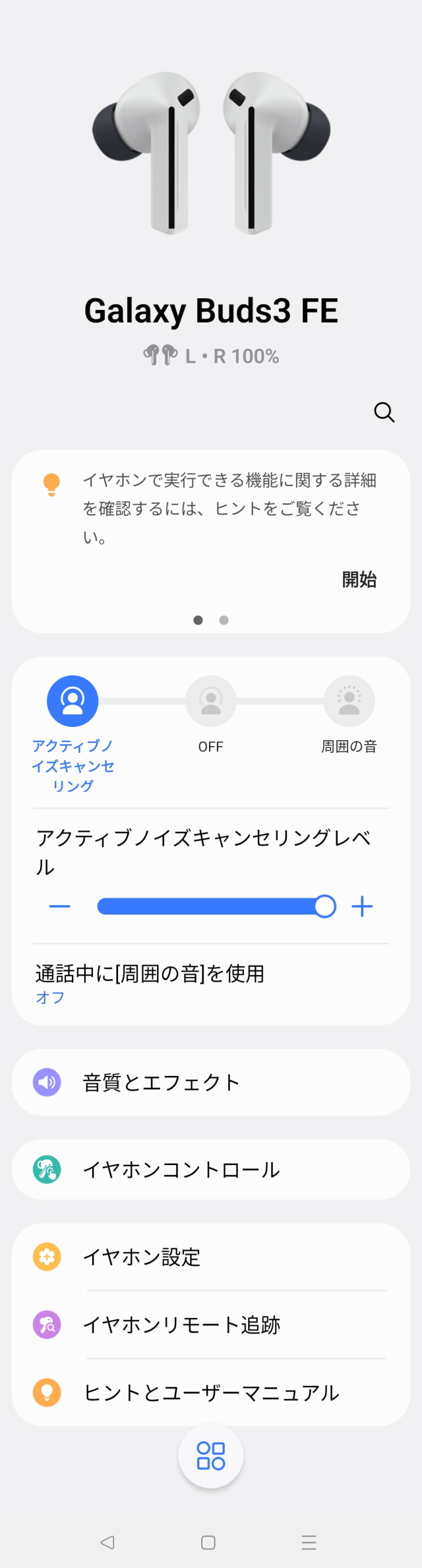This screenshot has height=1568, width=422.
Task: Increase noise cancelling level with plus
Action: tap(362, 906)
